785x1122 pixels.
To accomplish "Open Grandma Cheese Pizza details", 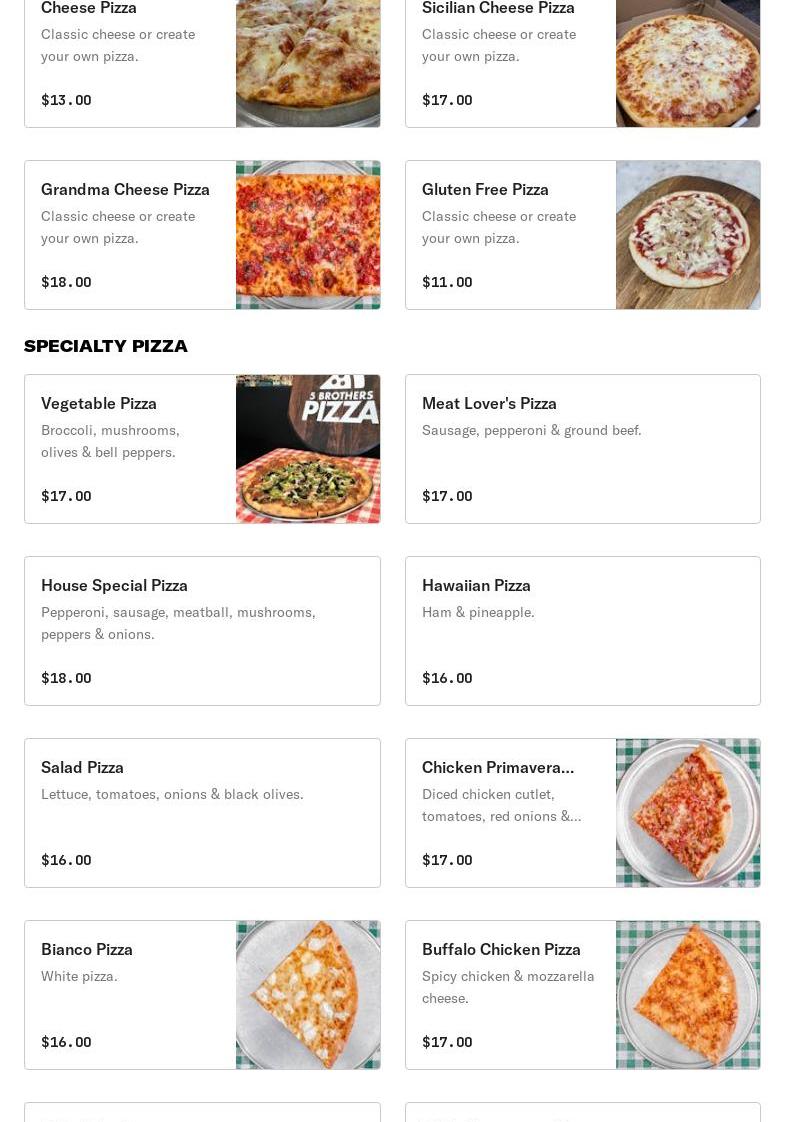I will (x=202, y=235).
